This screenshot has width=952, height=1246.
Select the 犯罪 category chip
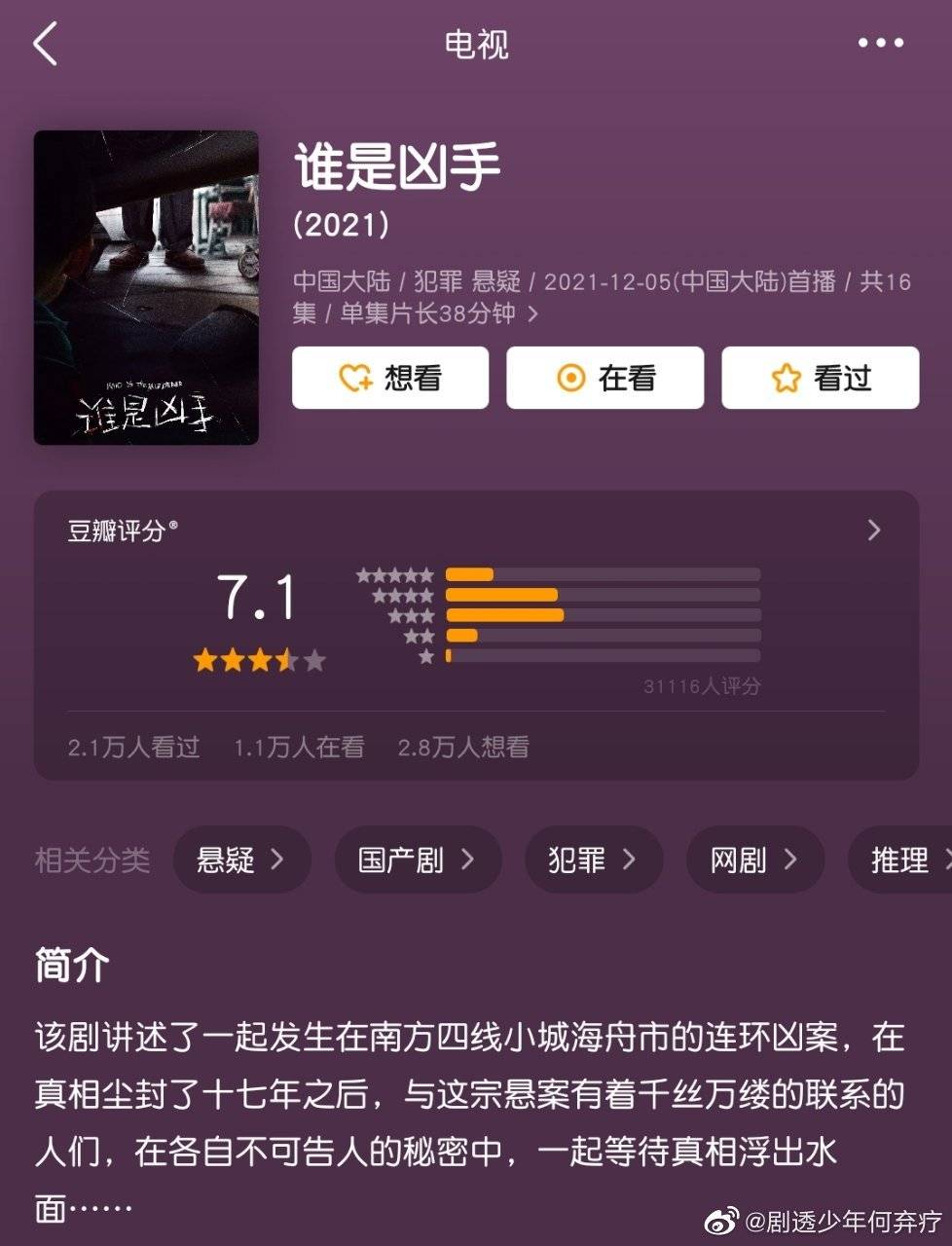tap(593, 860)
